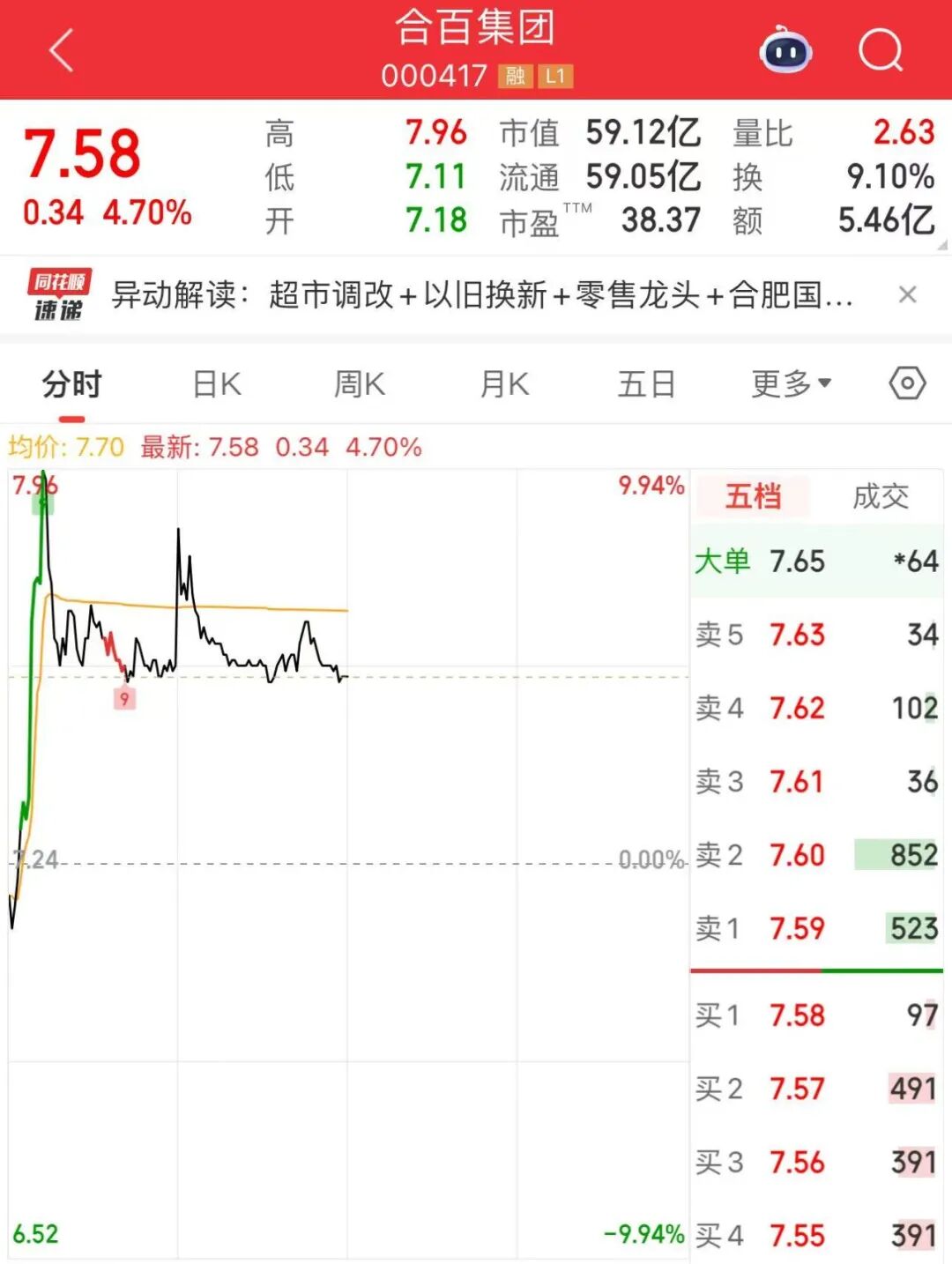Select the 五日 five-day chart tab
952x1264 pixels.
point(647,383)
